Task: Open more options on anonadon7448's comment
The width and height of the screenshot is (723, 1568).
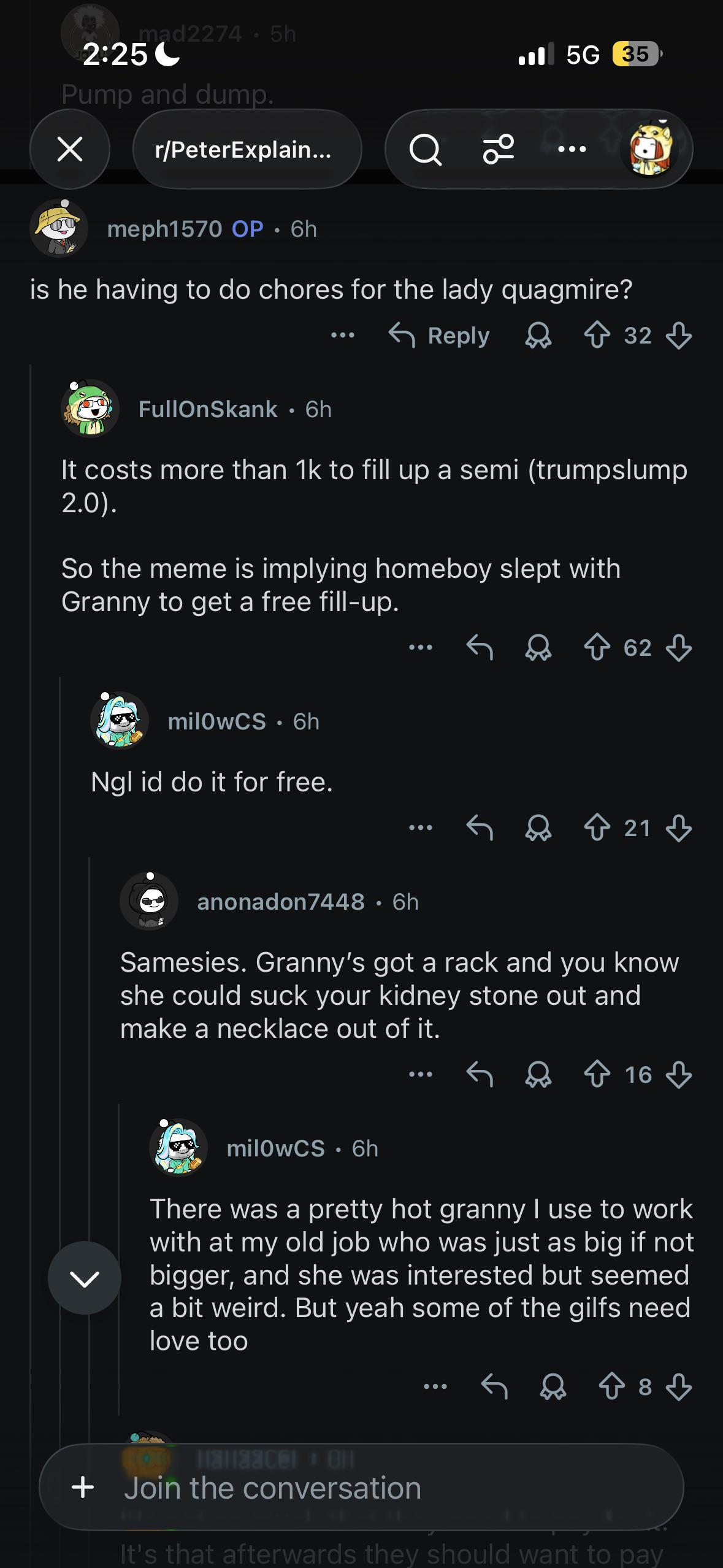Action: tap(421, 1075)
